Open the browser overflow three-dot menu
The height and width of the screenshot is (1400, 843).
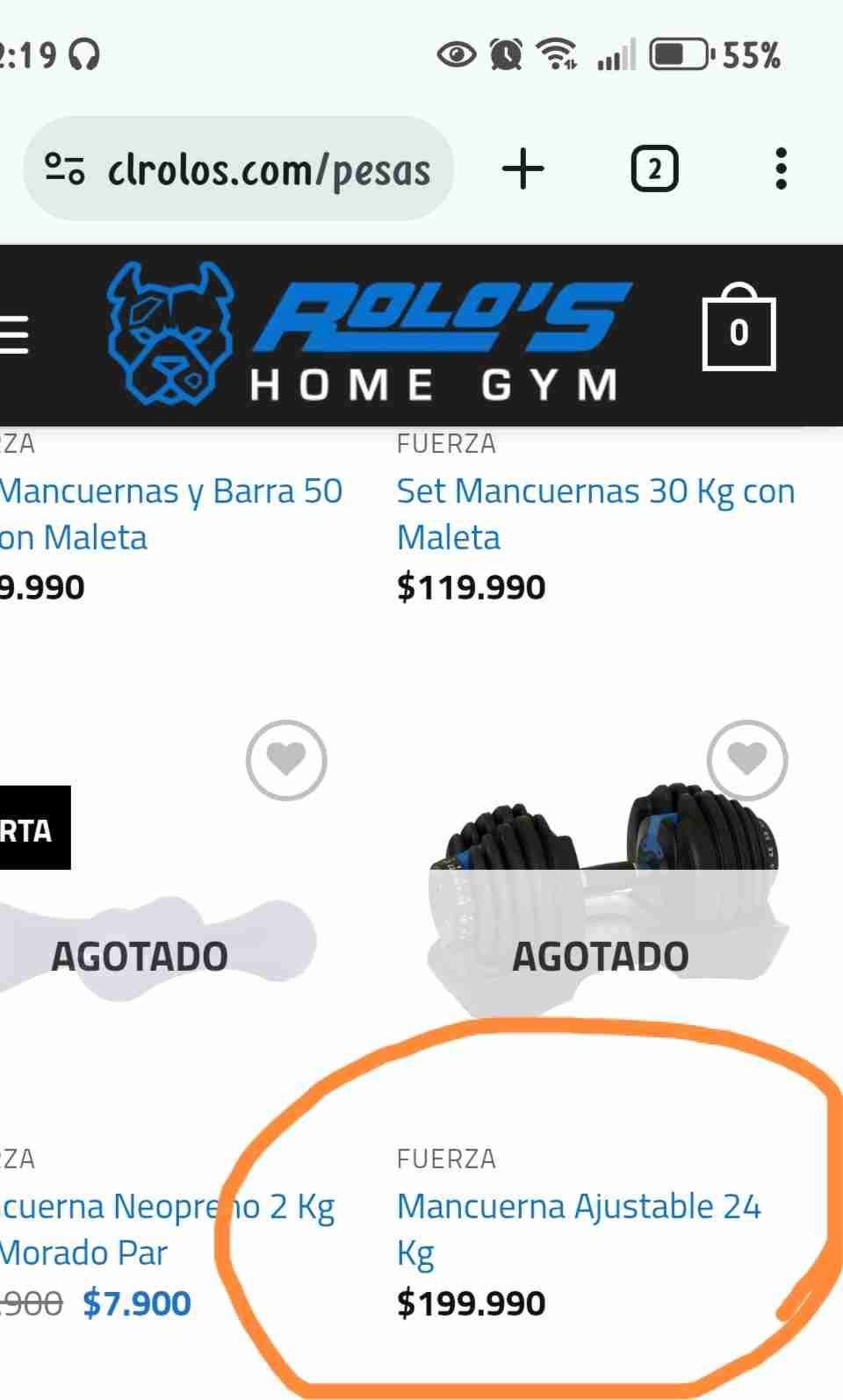(781, 169)
